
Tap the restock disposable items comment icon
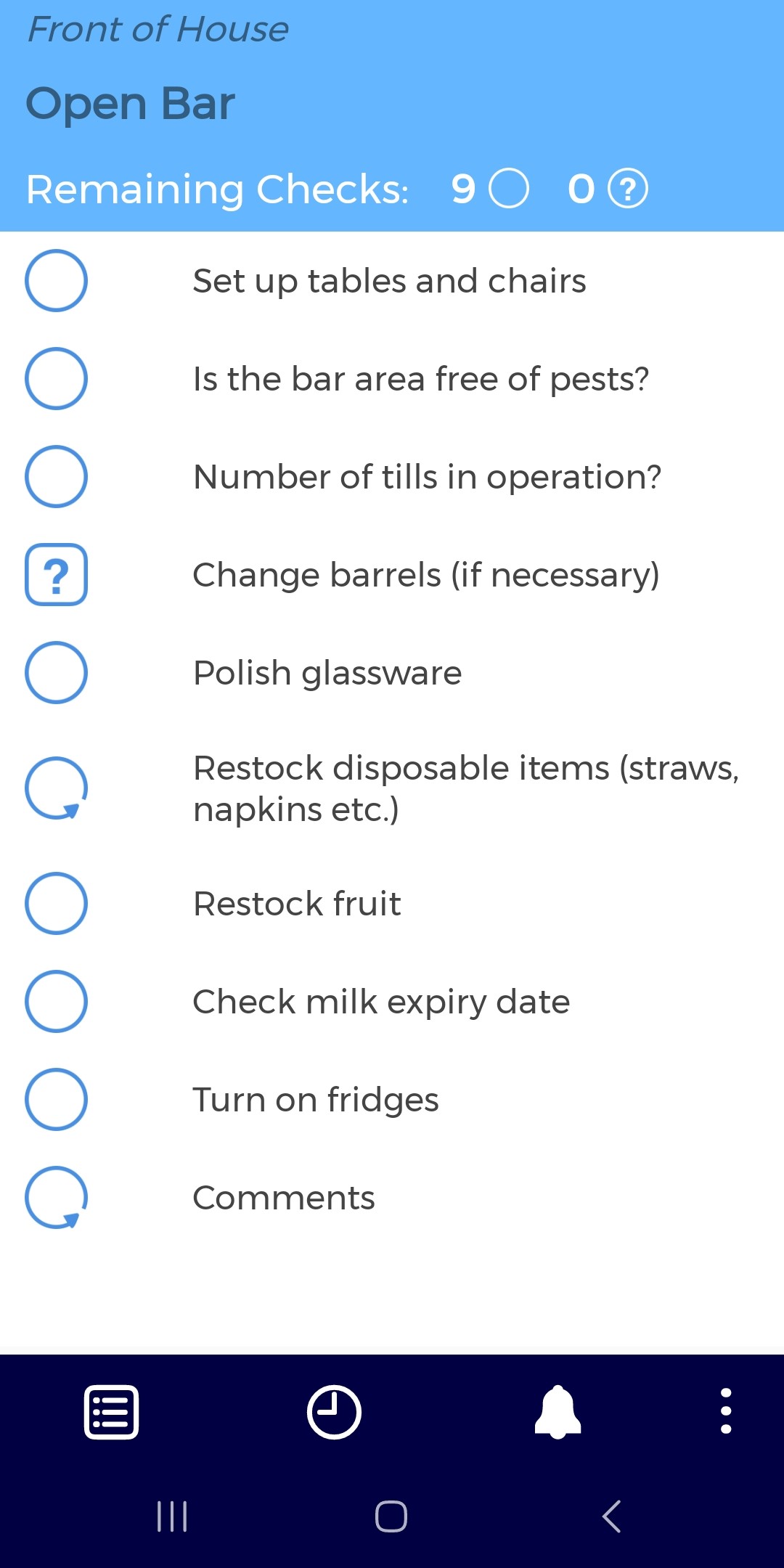pyautogui.click(x=56, y=788)
